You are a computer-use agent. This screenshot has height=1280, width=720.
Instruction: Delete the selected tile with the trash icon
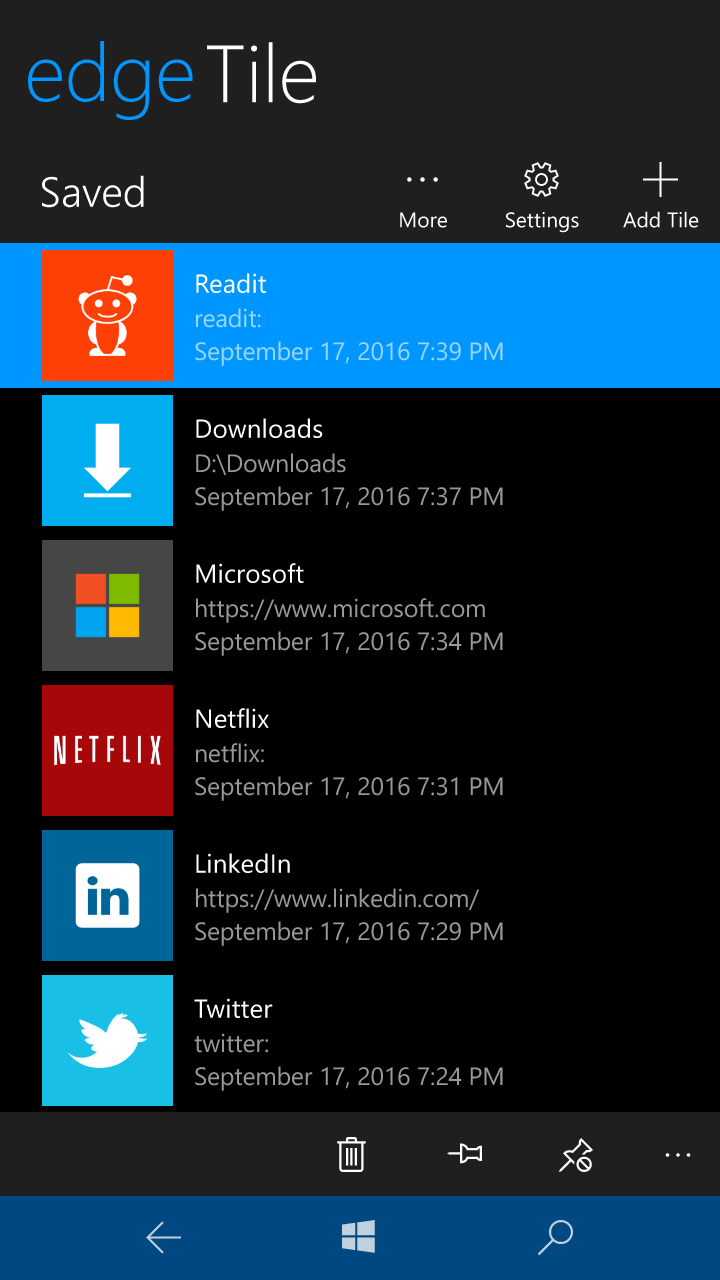coord(351,1154)
